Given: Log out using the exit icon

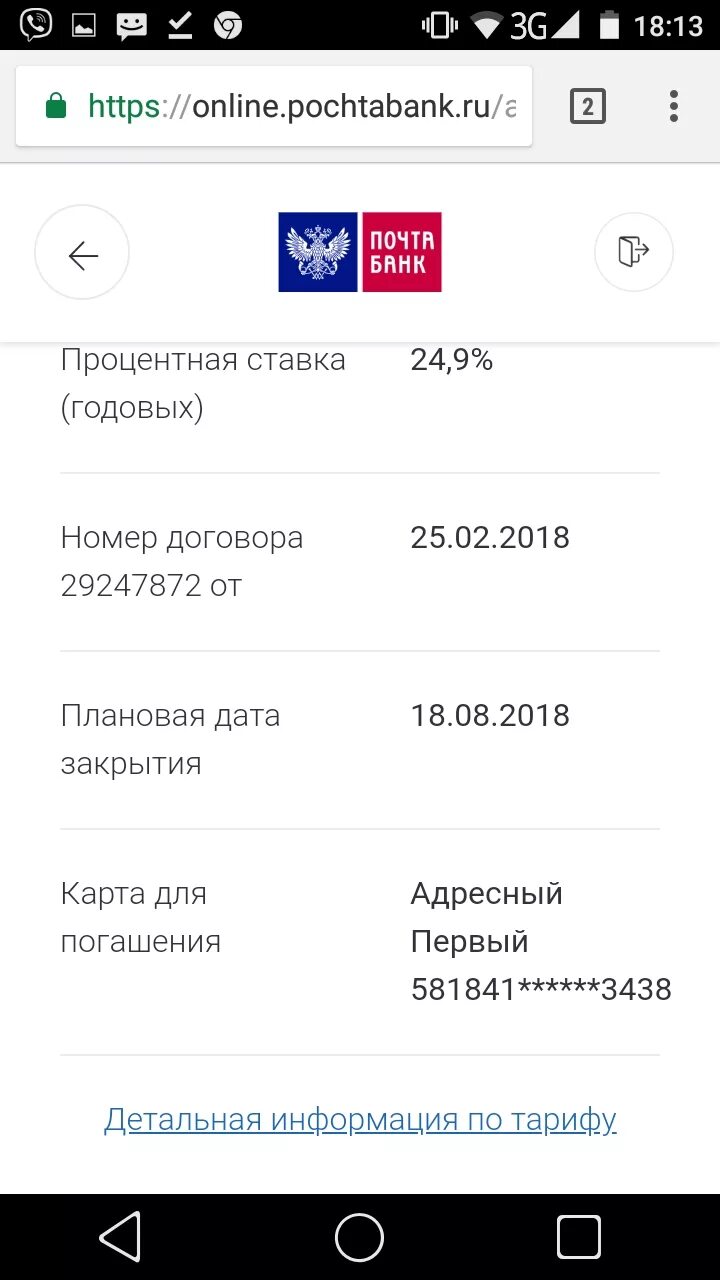Looking at the screenshot, I should point(634,251).
